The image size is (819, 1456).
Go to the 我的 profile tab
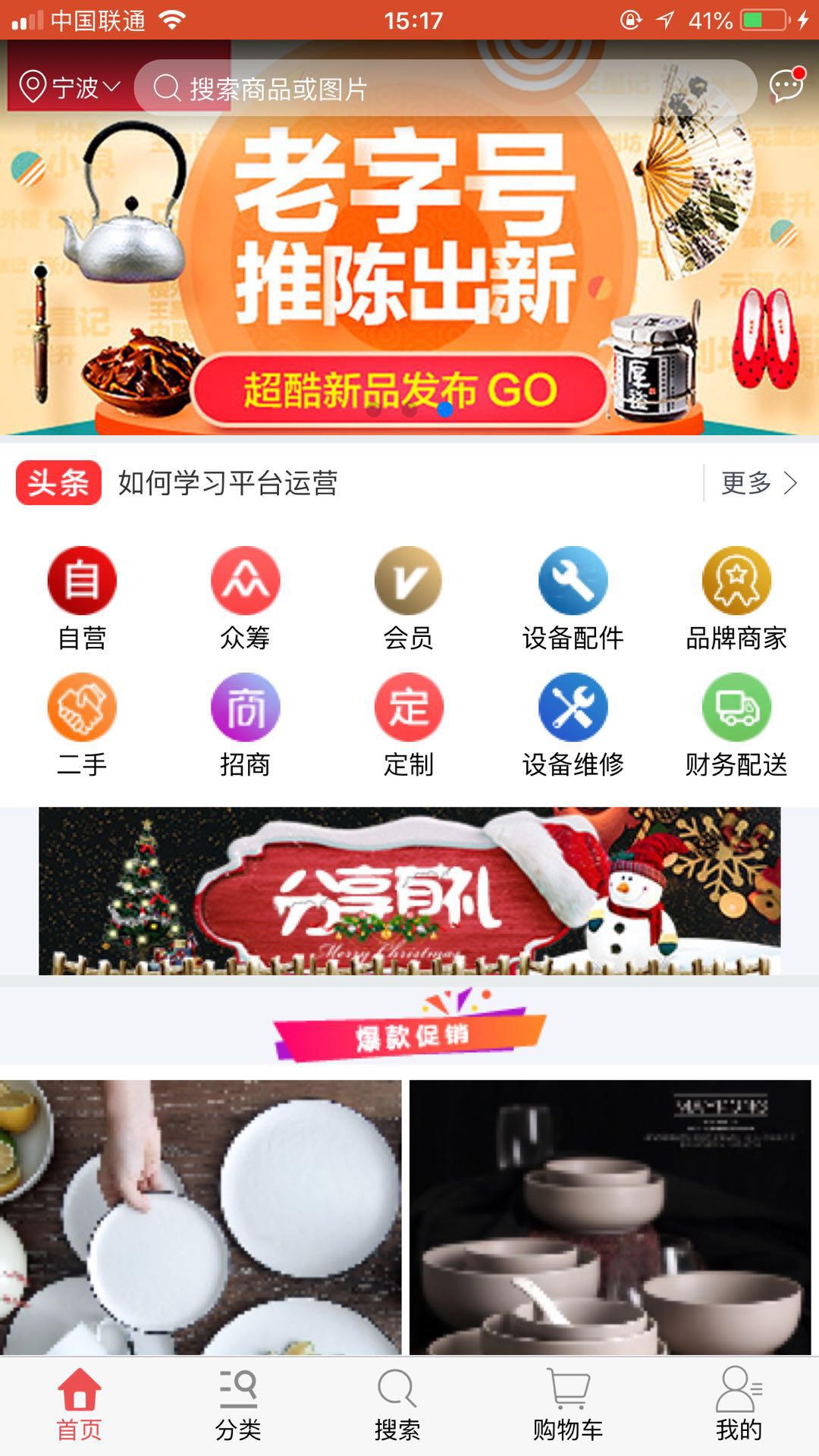738,1407
